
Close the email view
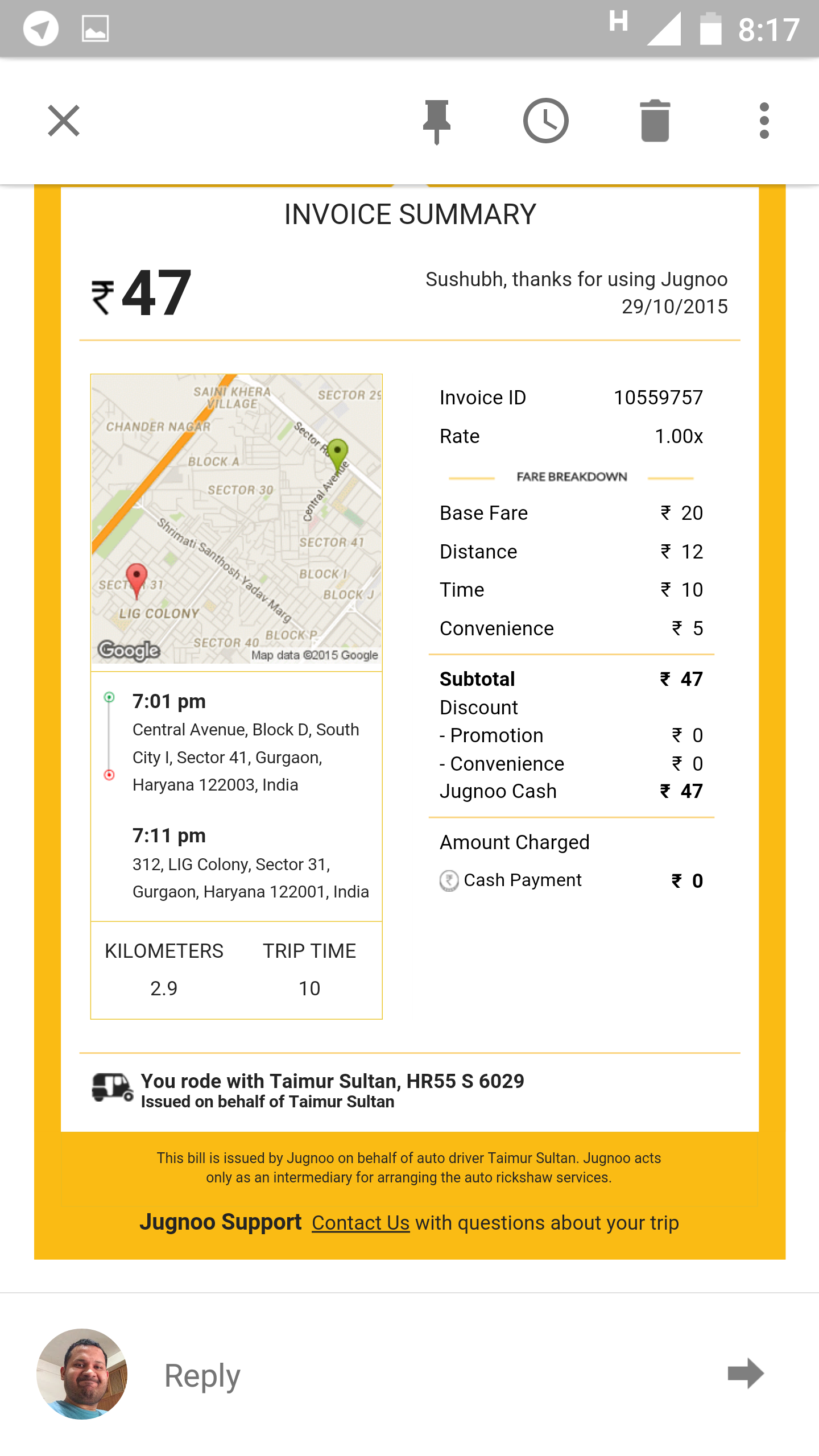pyautogui.click(x=64, y=121)
